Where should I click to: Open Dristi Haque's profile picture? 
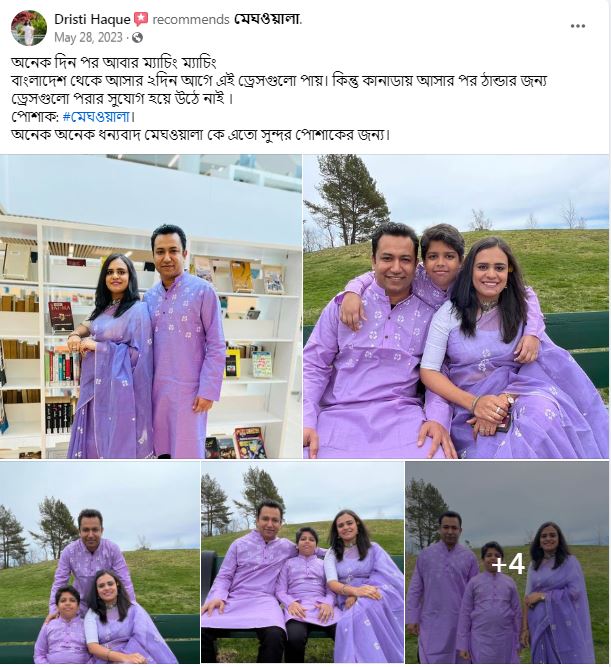(28, 27)
